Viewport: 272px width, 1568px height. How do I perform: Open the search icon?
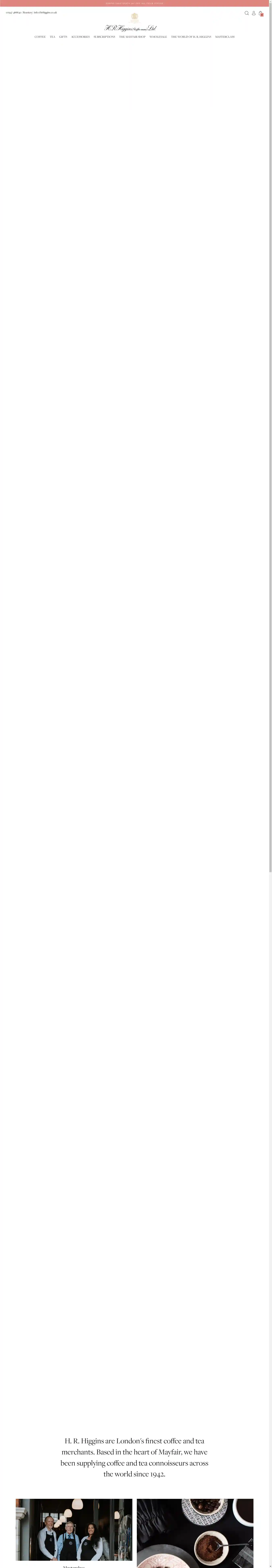click(246, 13)
